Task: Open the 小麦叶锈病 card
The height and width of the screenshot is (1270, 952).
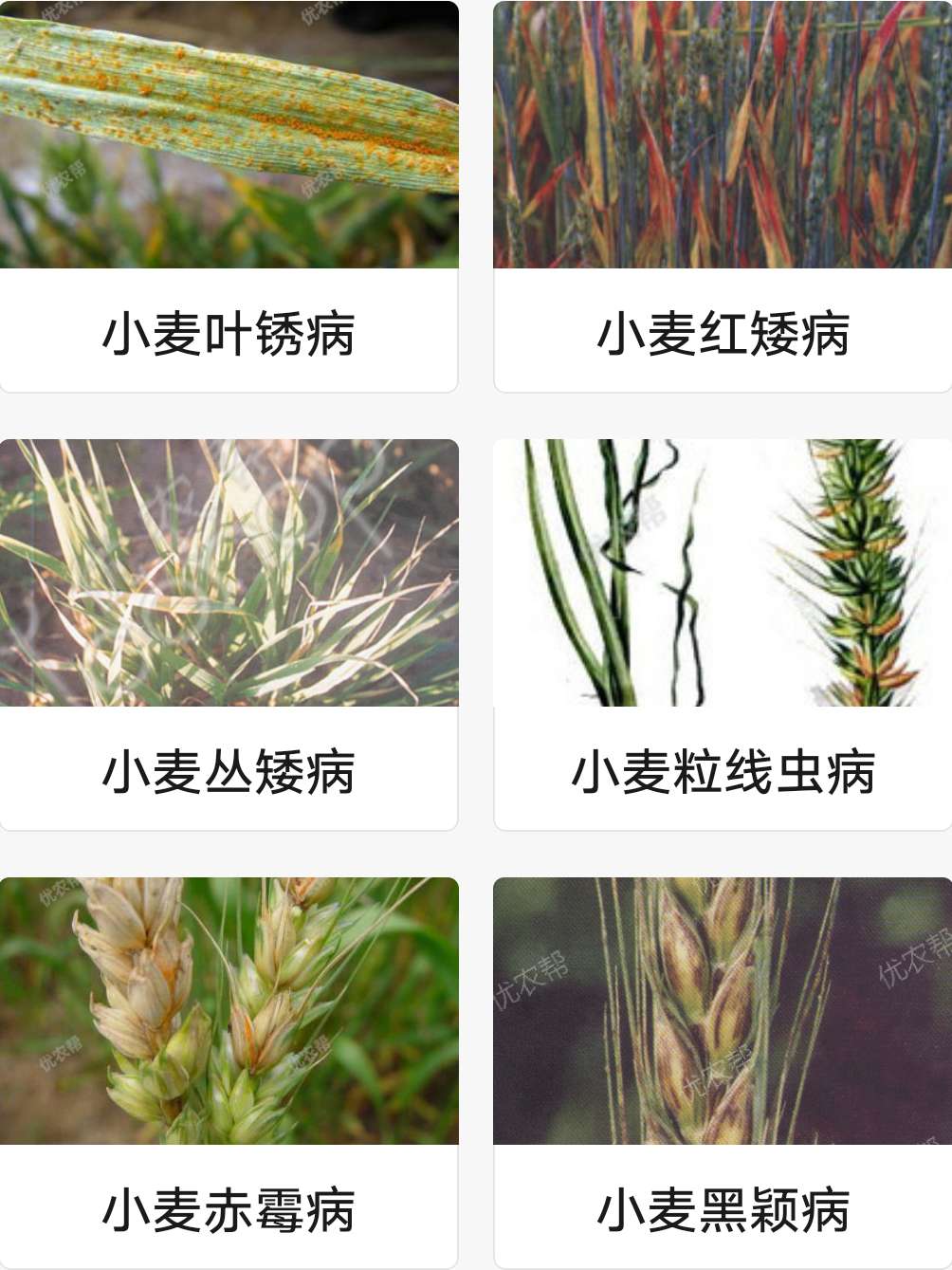Action: click(x=229, y=196)
